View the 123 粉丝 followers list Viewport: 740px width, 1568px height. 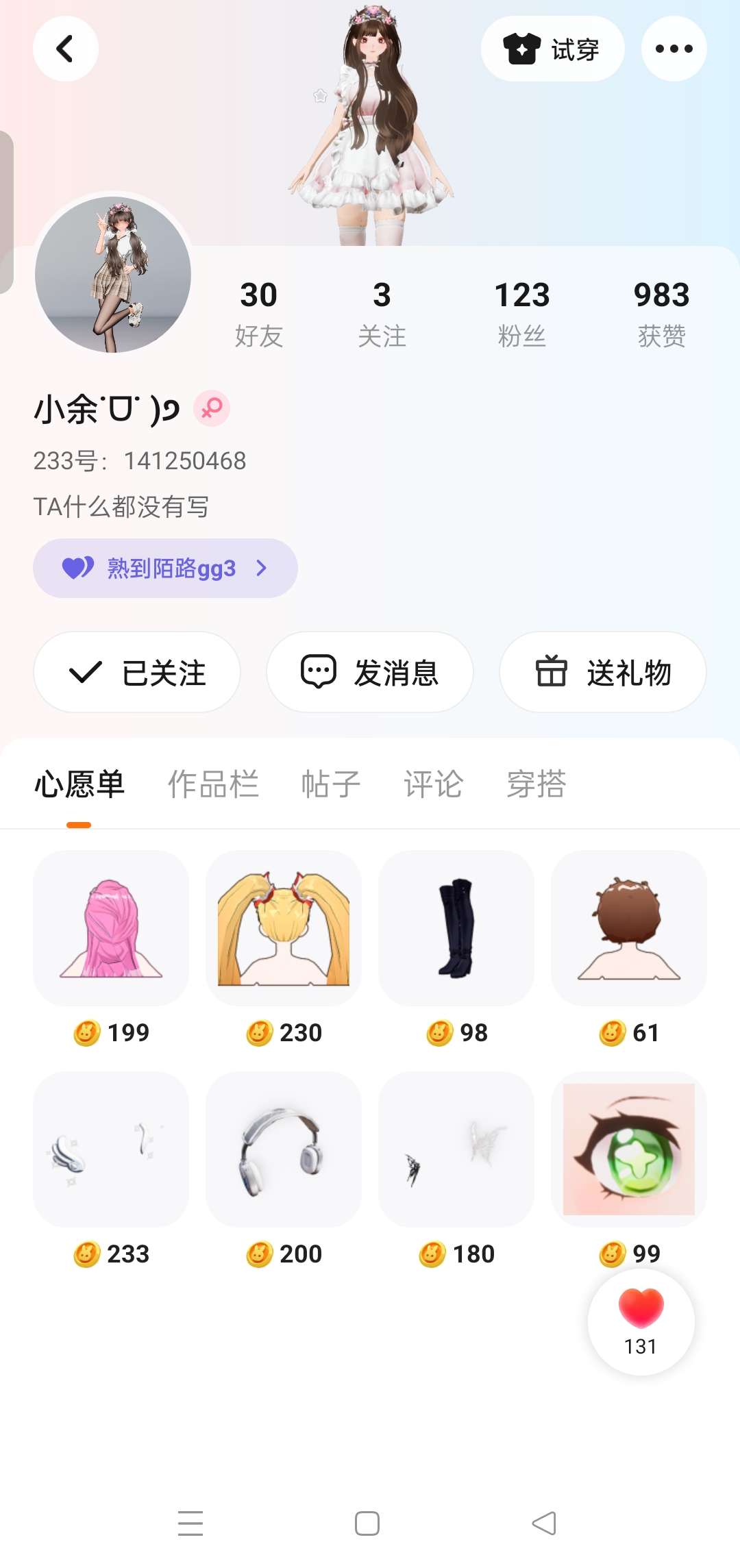tap(521, 313)
